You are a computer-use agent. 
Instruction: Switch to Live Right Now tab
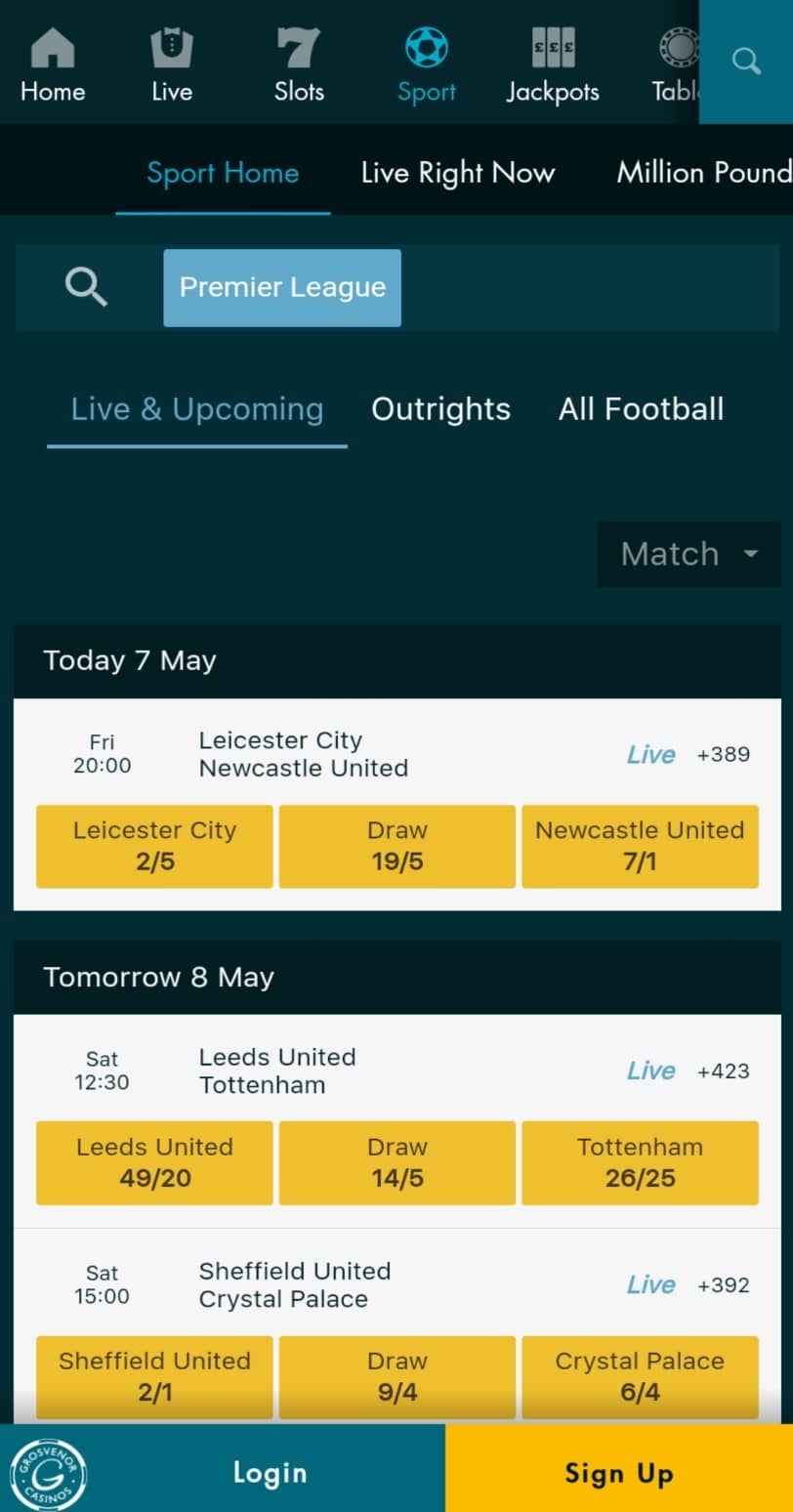pyautogui.click(x=457, y=173)
